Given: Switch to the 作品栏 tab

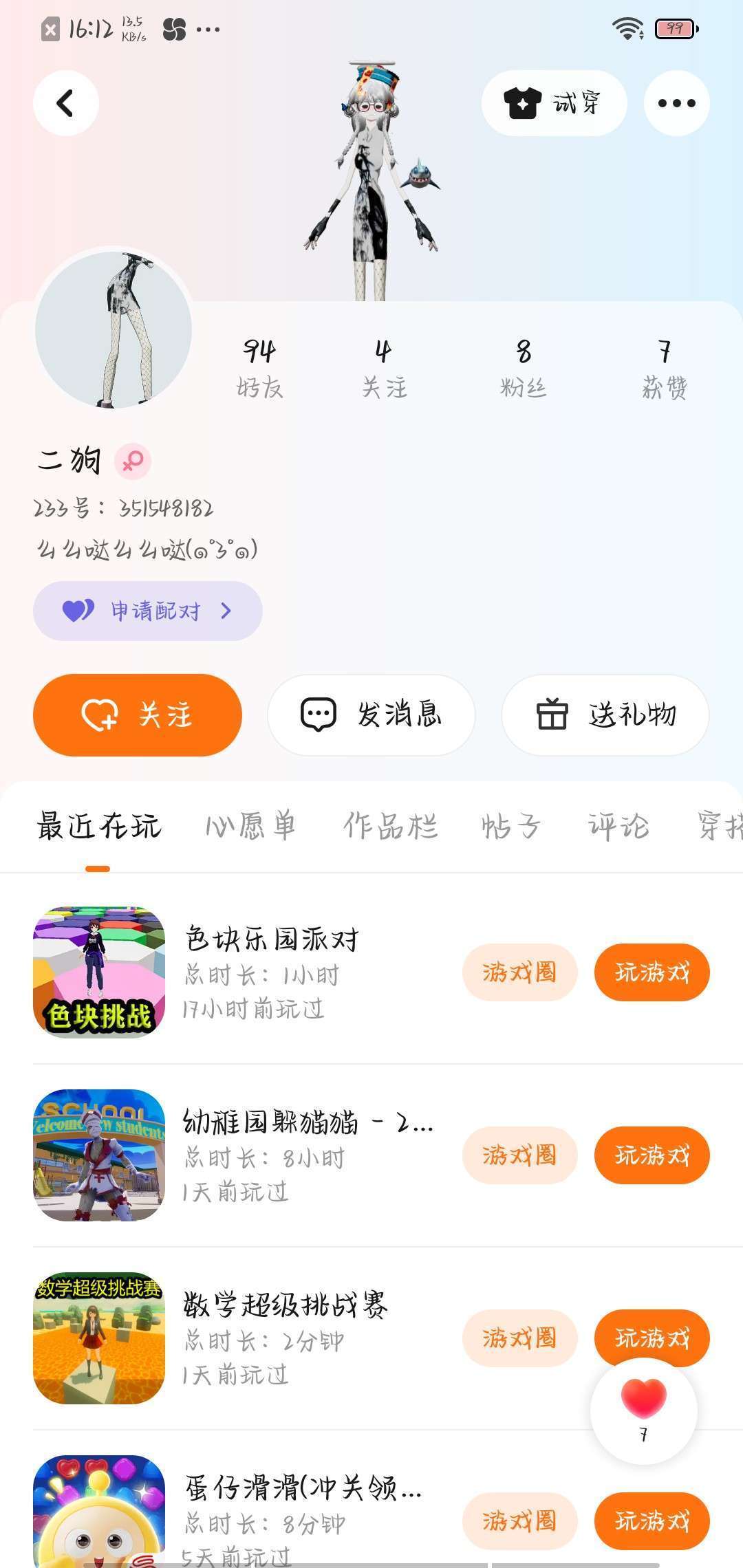Looking at the screenshot, I should (390, 826).
